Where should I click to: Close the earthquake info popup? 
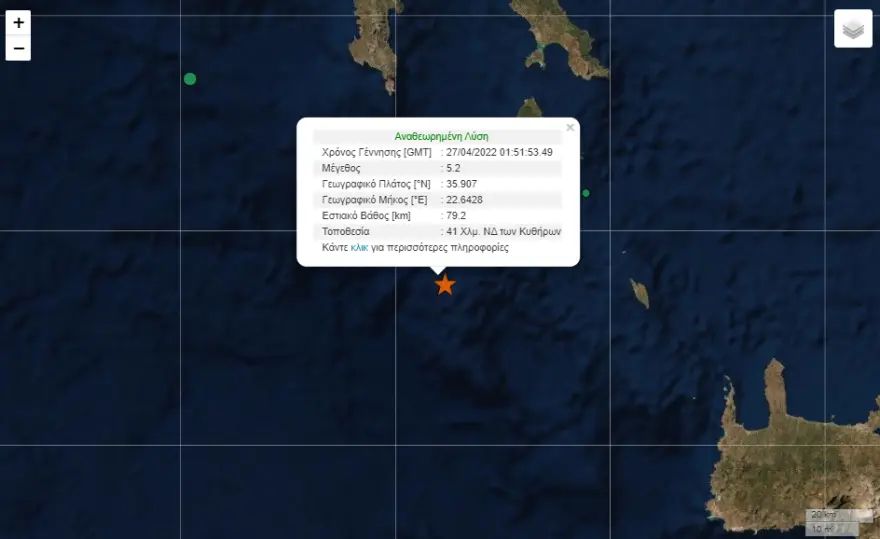click(570, 127)
